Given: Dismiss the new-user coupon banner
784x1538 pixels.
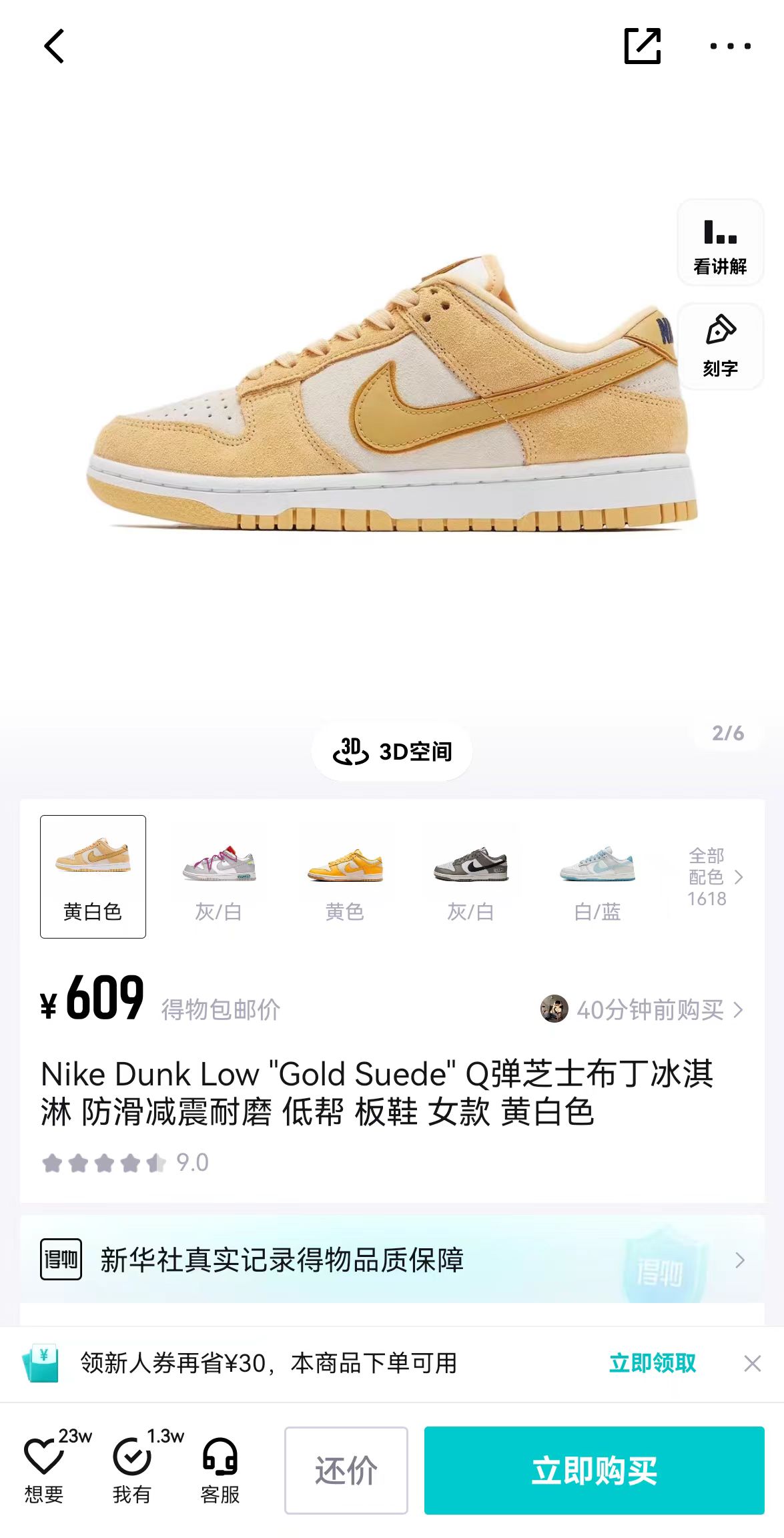Looking at the screenshot, I should point(753,1363).
